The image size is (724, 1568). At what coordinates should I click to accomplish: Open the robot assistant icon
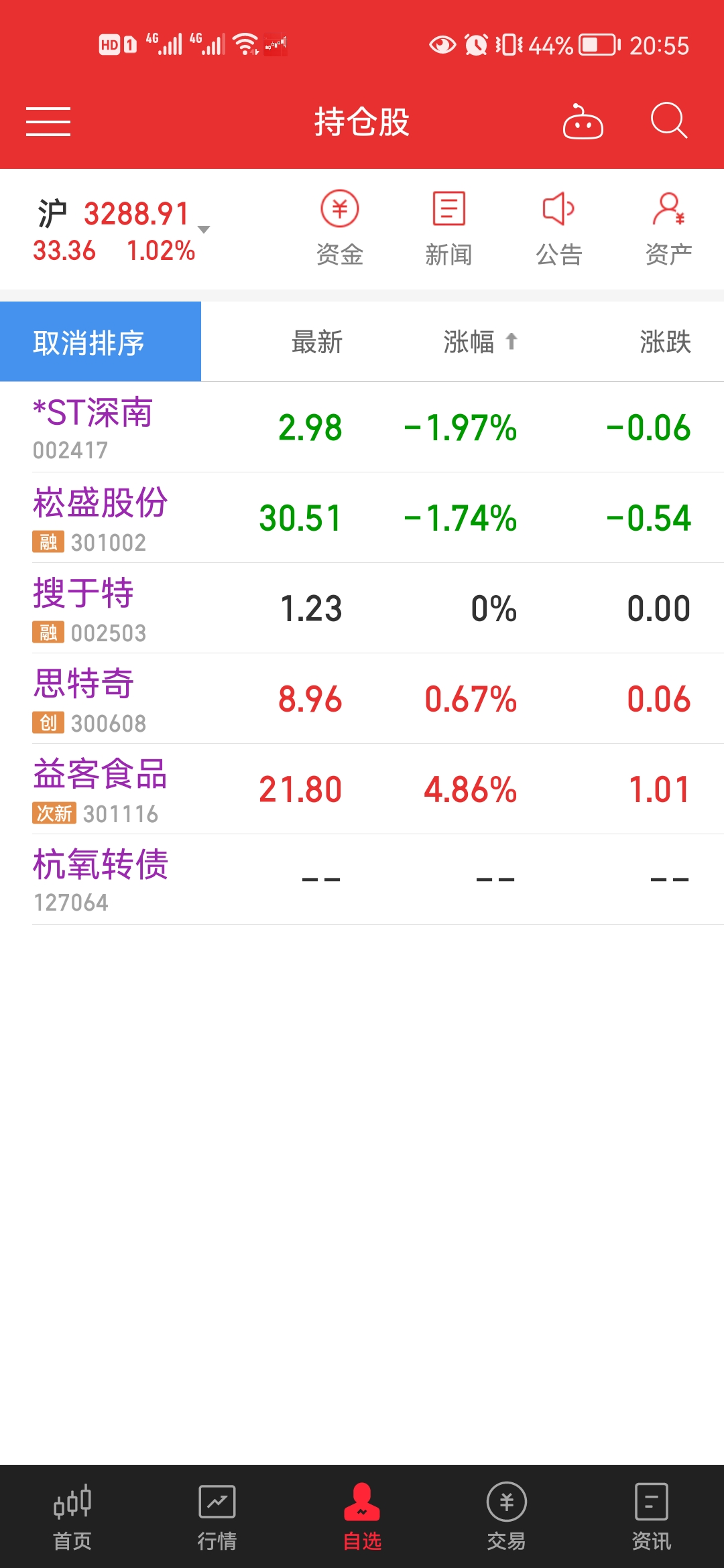point(583,122)
